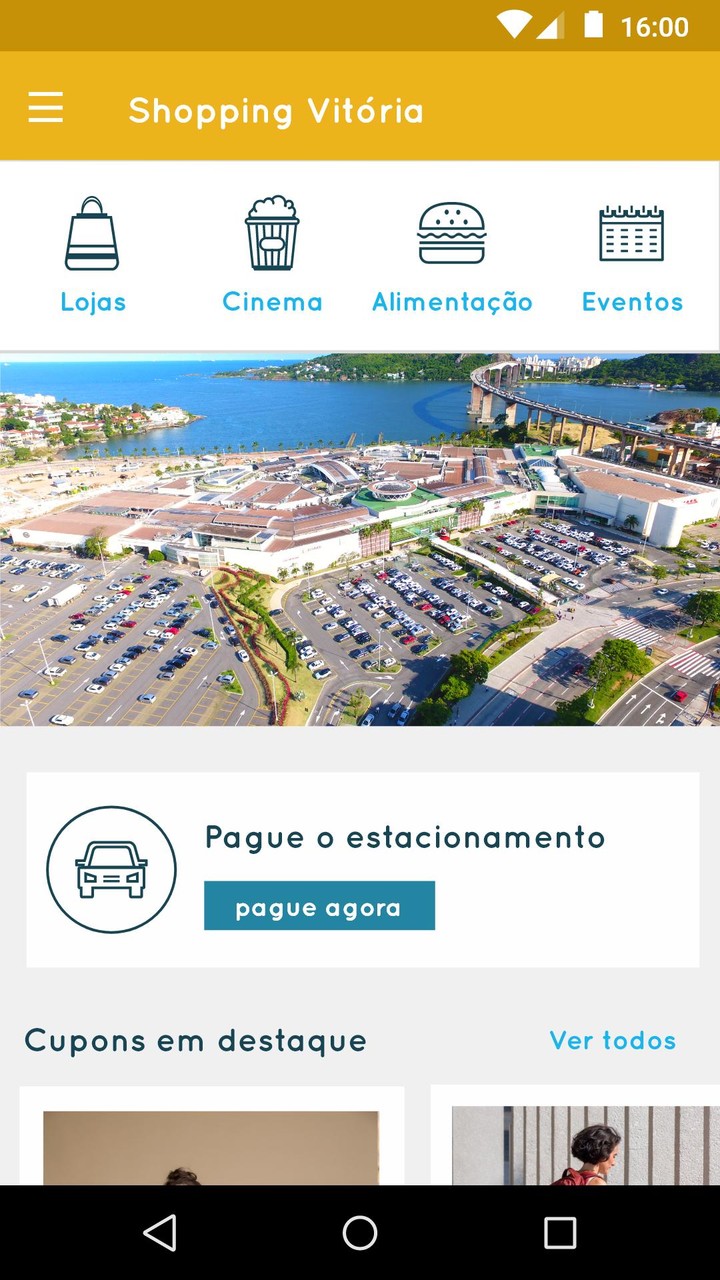The height and width of the screenshot is (1280, 720).
Task: Open the Lojas section
Action: click(x=92, y=255)
